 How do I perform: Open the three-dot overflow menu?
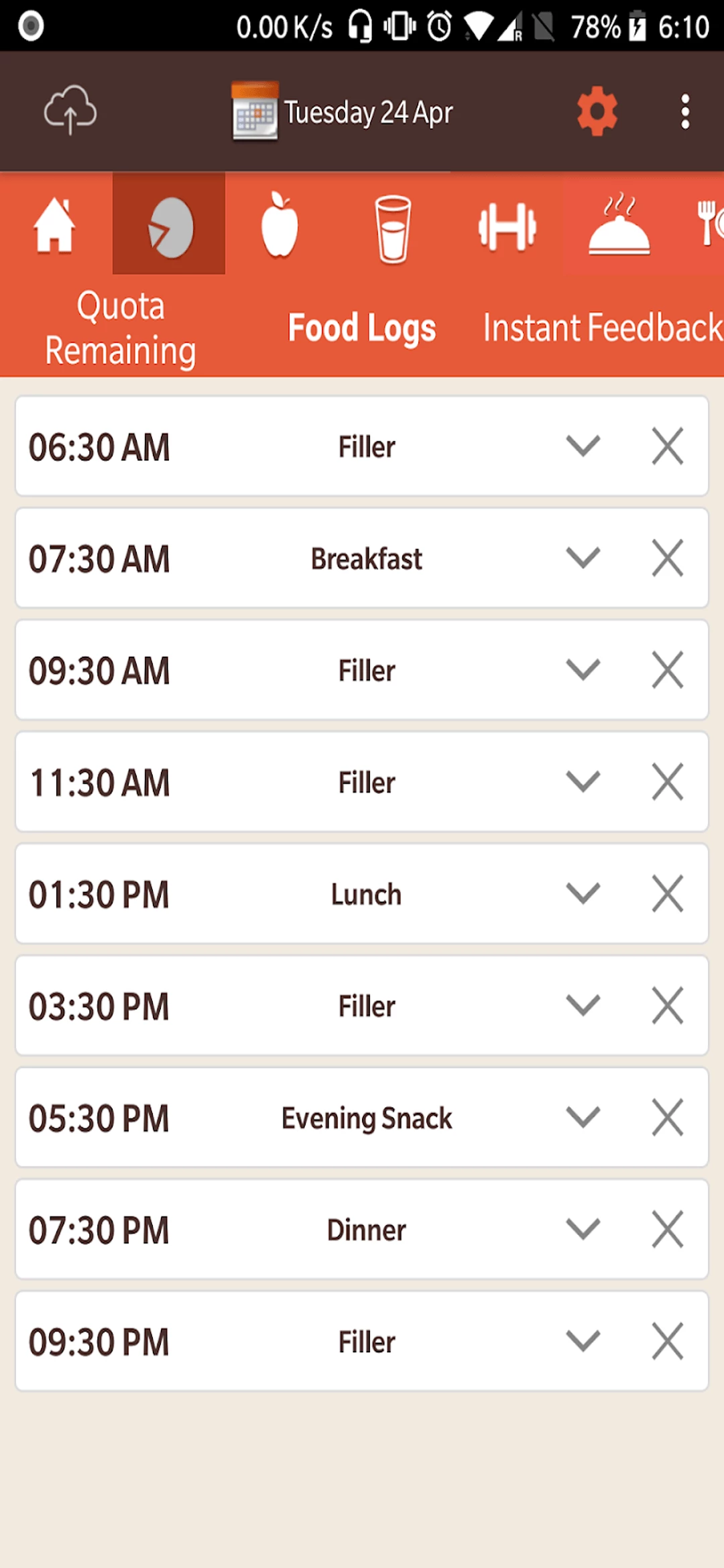coord(685,111)
